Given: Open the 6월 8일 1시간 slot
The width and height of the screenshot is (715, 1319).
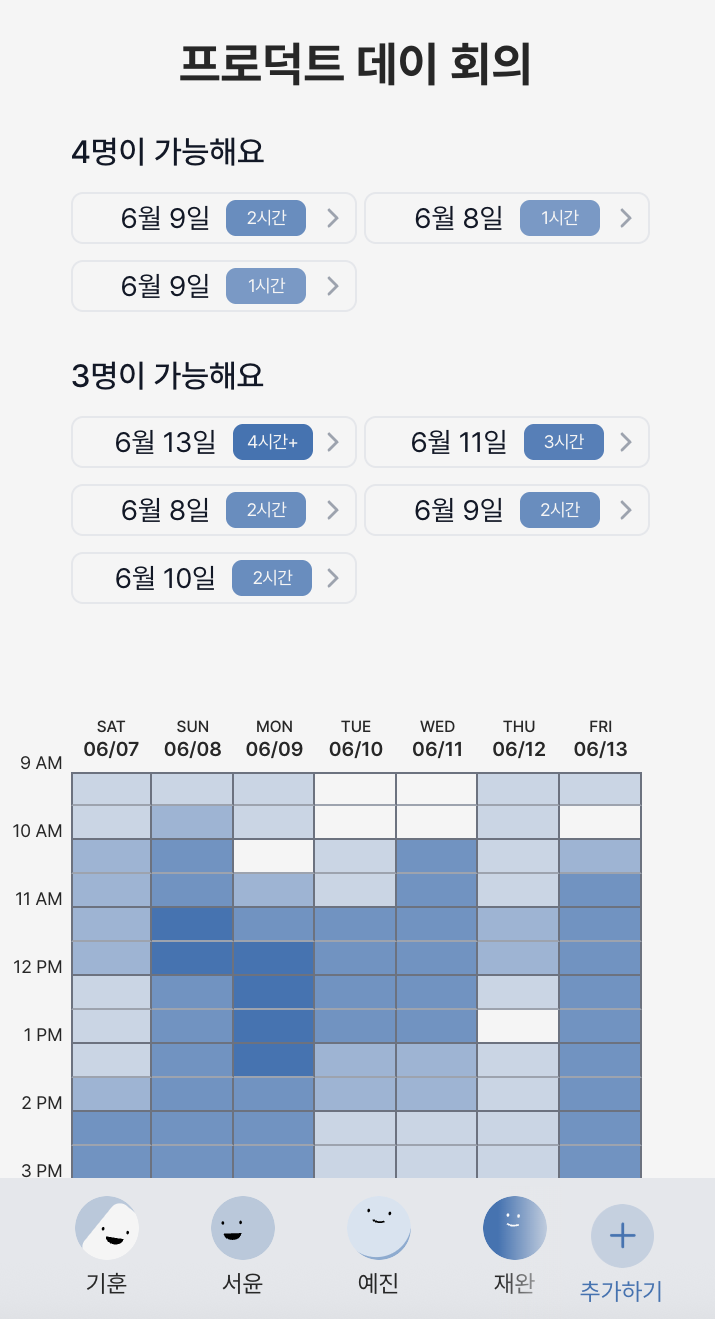Looking at the screenshot, I should tap(507, 218).
